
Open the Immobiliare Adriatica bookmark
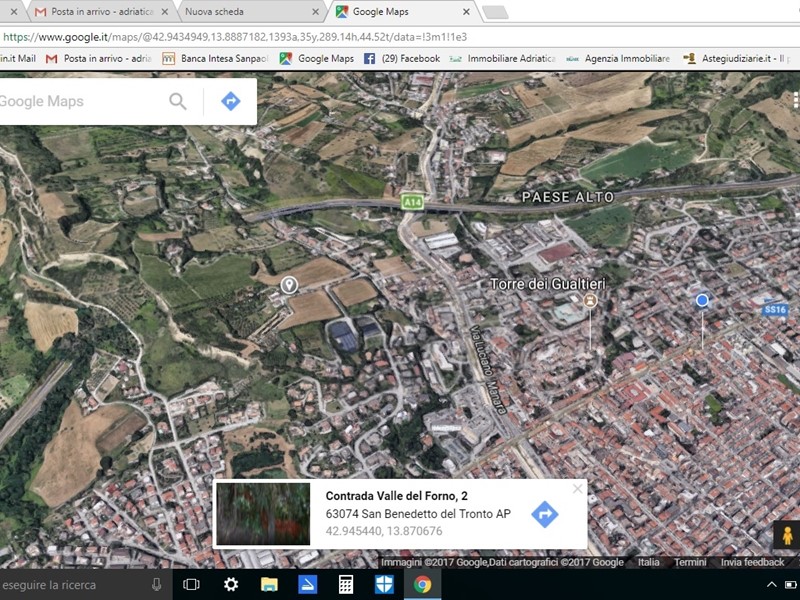(x=503, y=59)
